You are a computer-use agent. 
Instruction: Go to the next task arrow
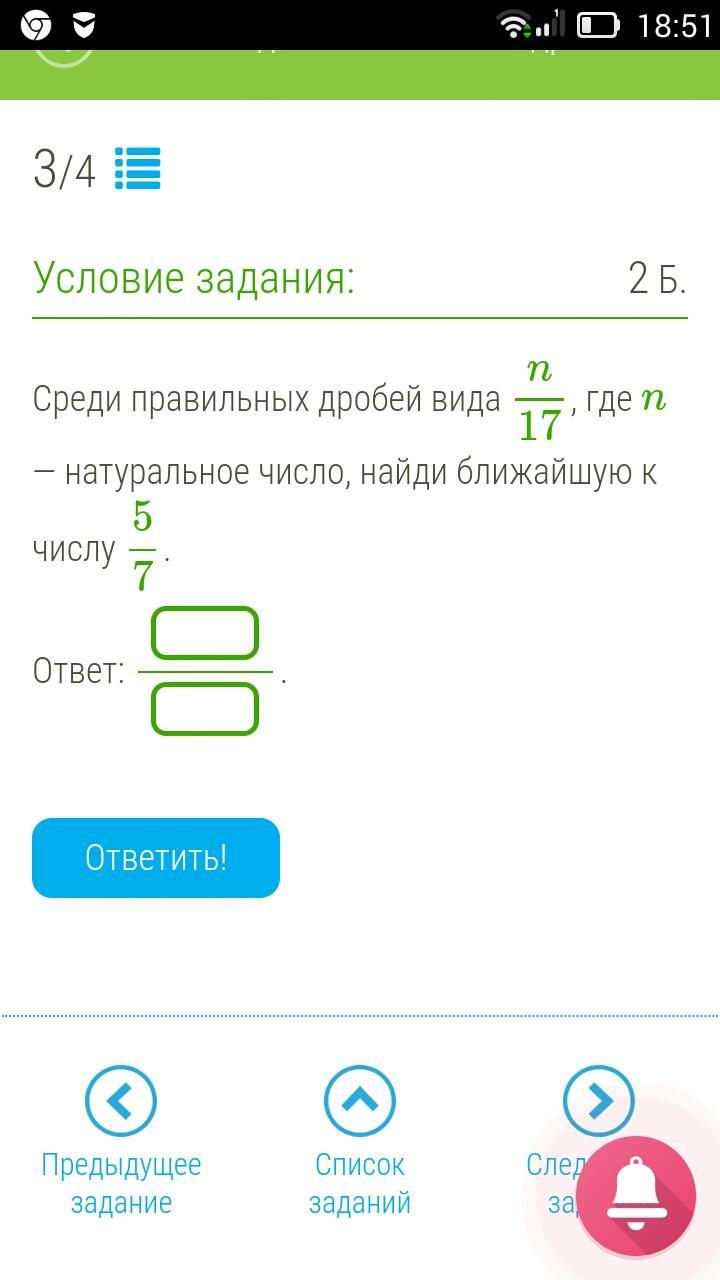coord(598,1101)
